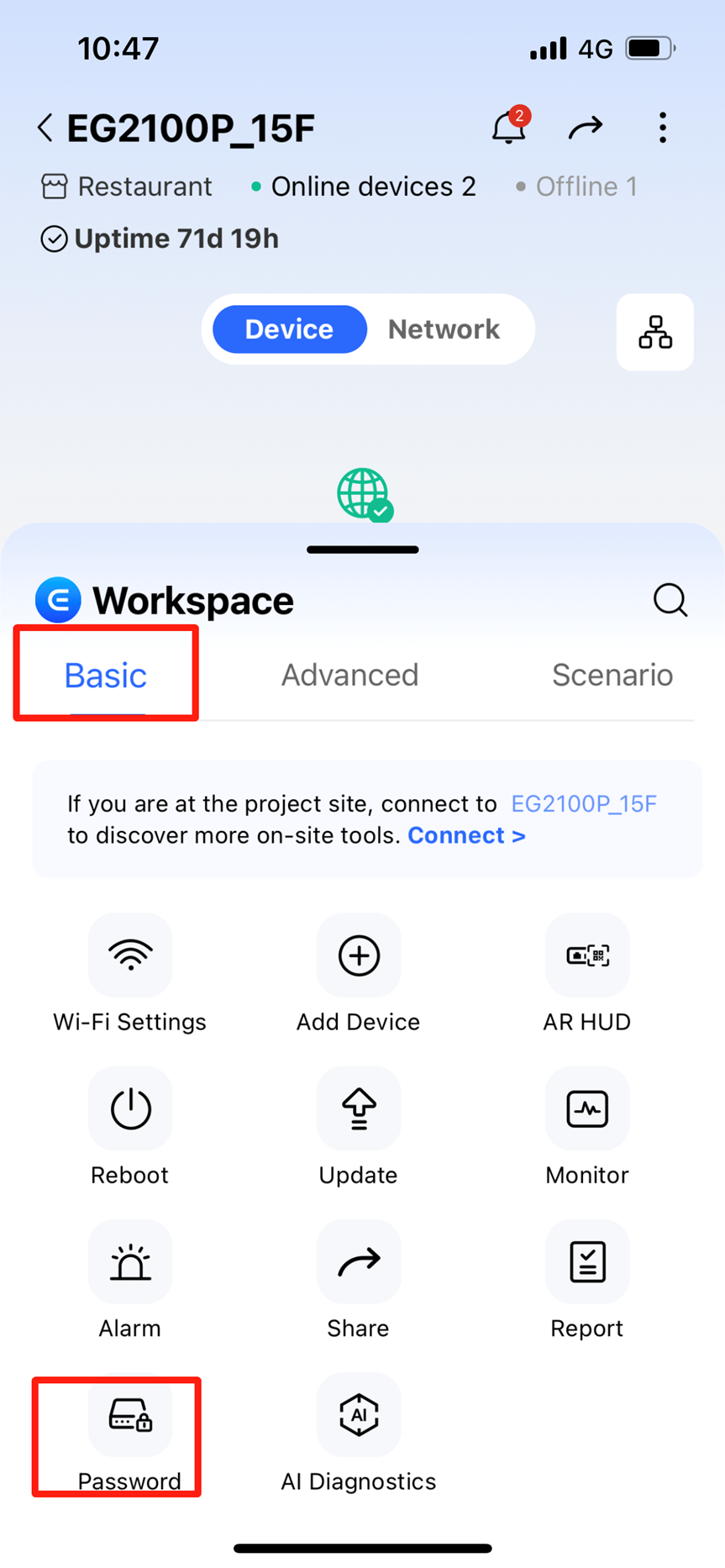Tap the share arrow in the header

pyautogui.click(x=586, y=128)
